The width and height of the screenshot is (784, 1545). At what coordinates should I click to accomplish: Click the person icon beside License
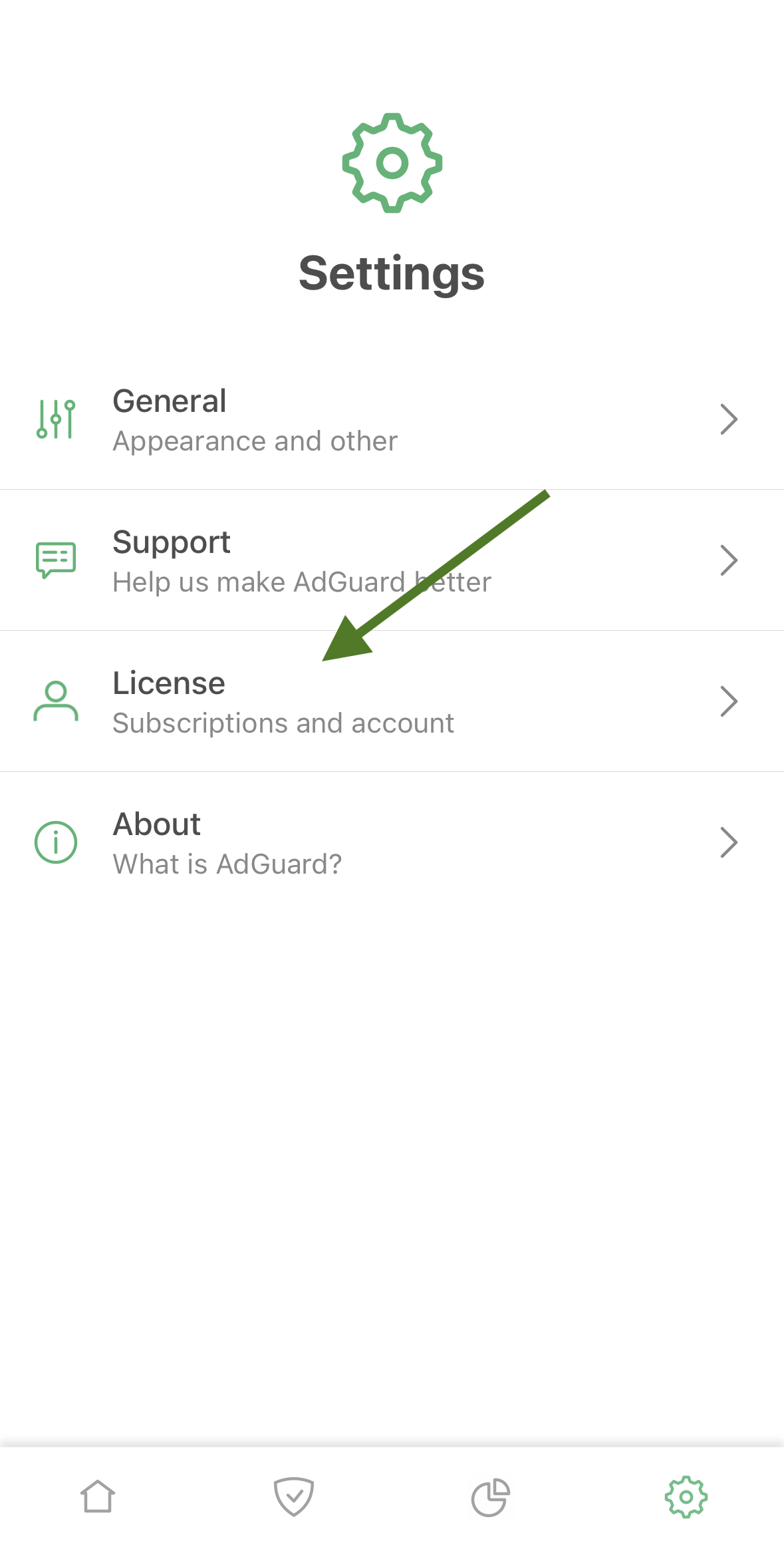click(x=55, y=701)
